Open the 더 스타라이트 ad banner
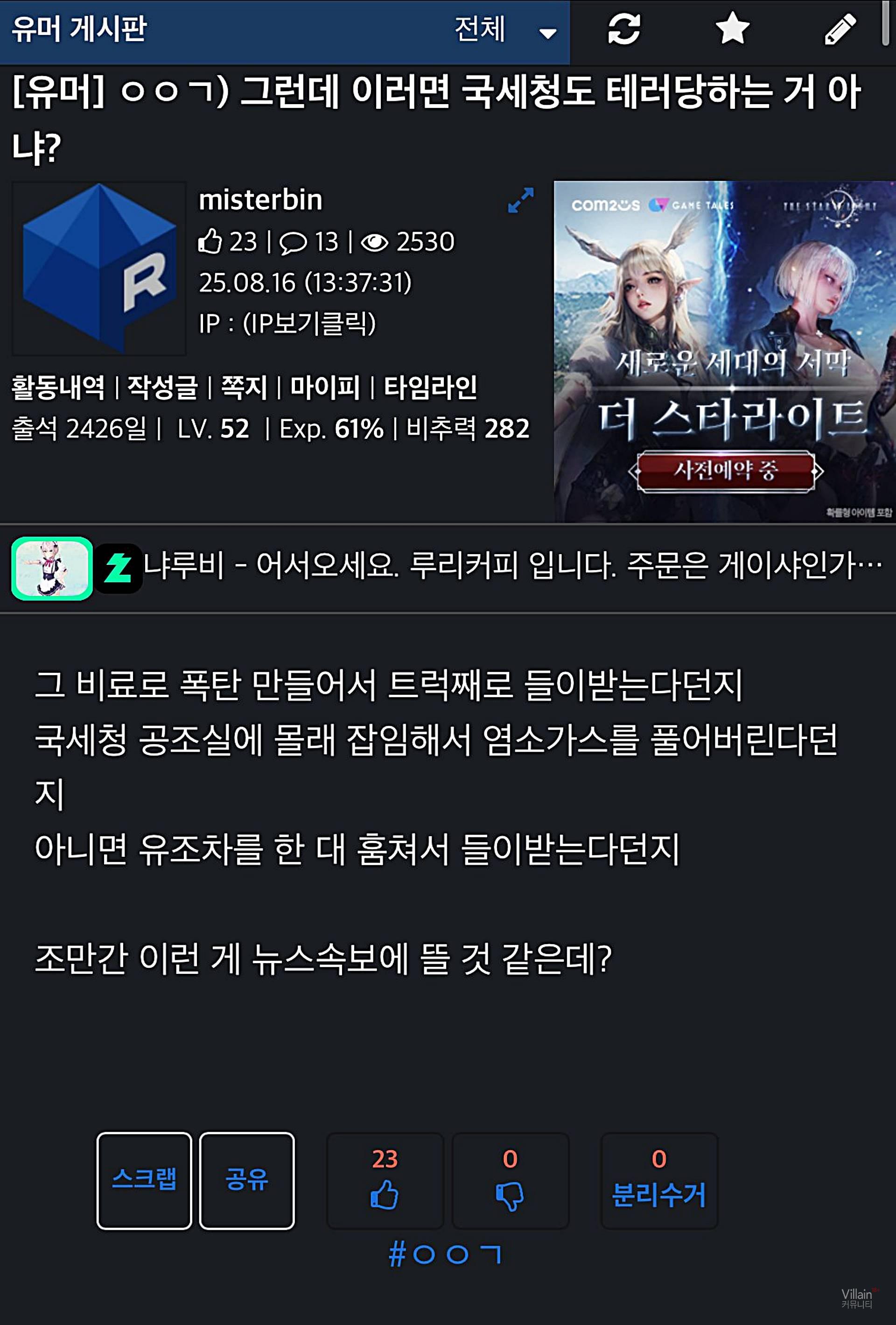The image size is (896, 1325). click(724, 351)
